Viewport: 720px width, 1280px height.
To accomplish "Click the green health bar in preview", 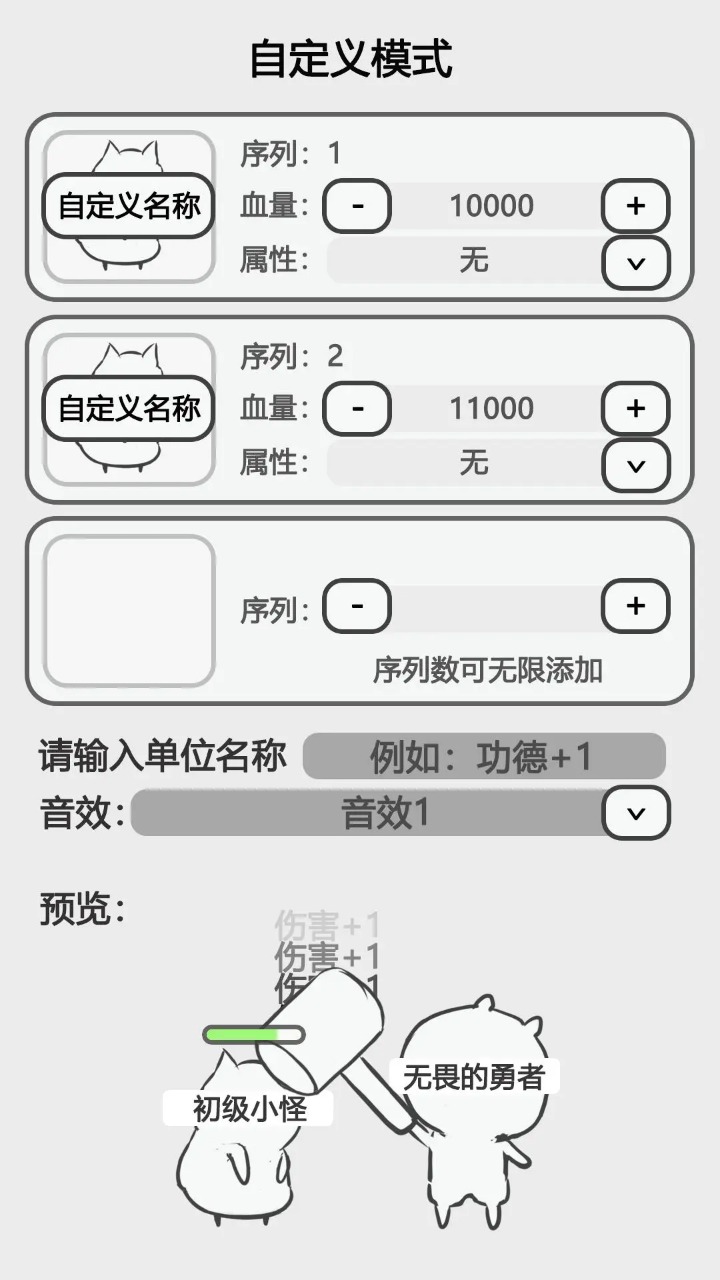I will 252,1032.
